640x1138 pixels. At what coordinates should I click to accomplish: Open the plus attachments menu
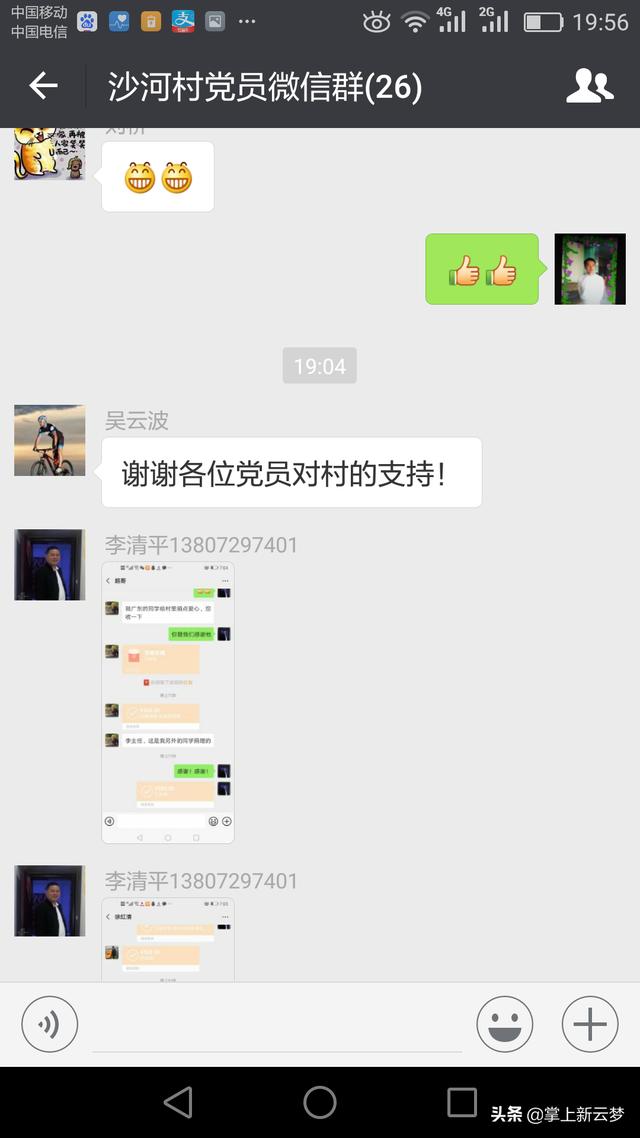(589, 1024)
